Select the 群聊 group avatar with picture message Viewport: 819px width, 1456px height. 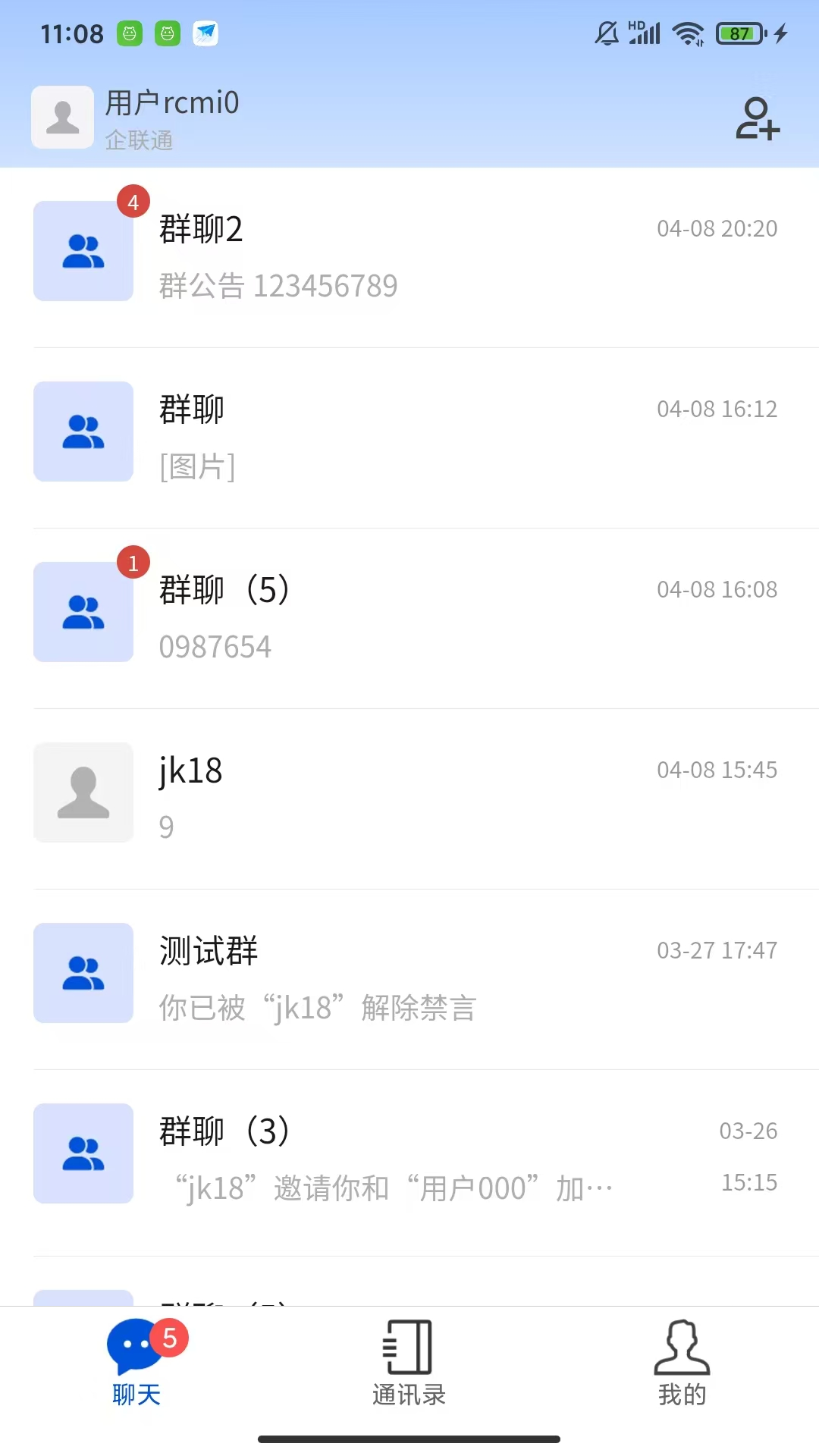(83, 431)
